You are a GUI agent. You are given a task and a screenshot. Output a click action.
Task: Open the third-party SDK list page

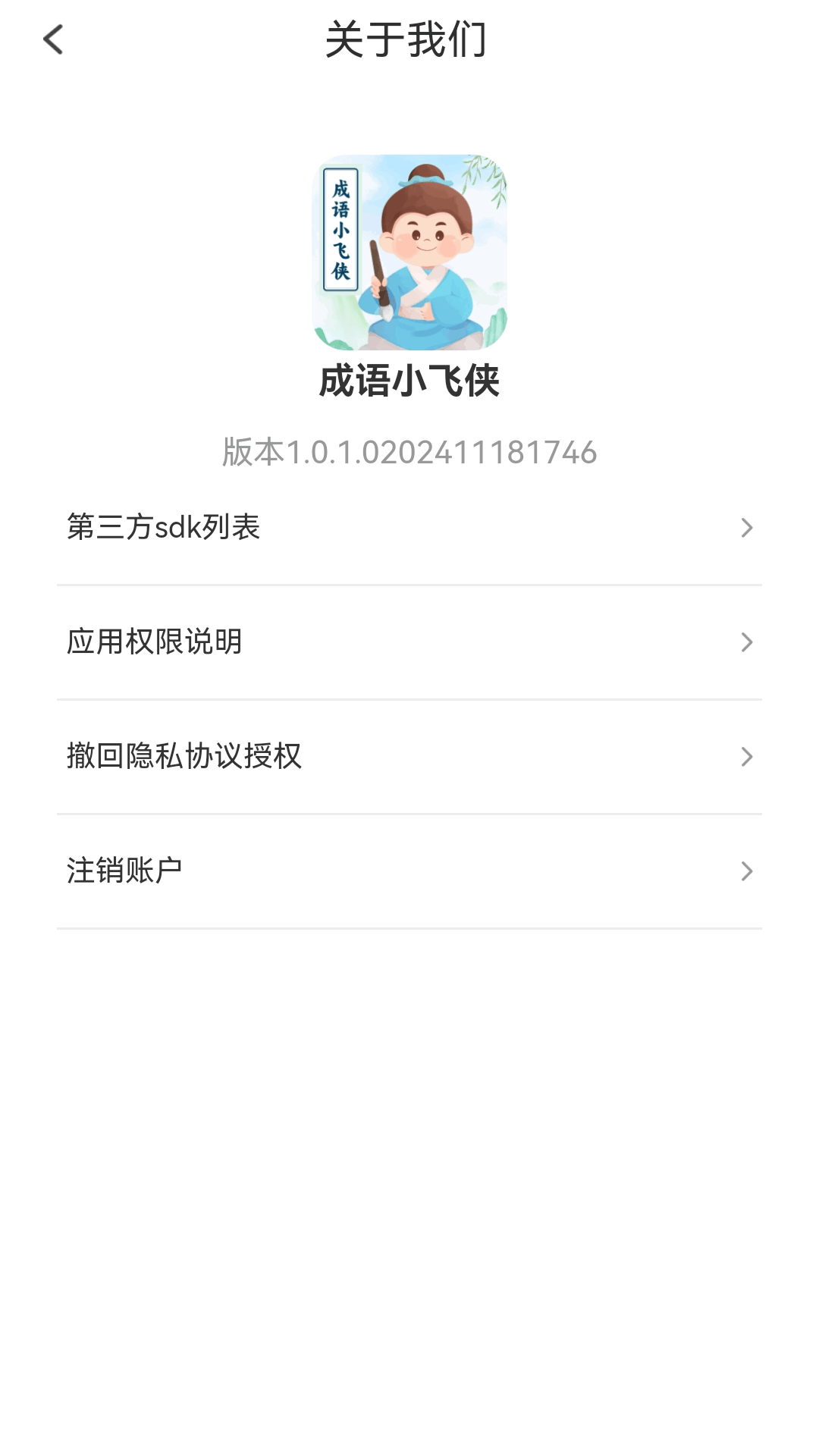[409, 527]
